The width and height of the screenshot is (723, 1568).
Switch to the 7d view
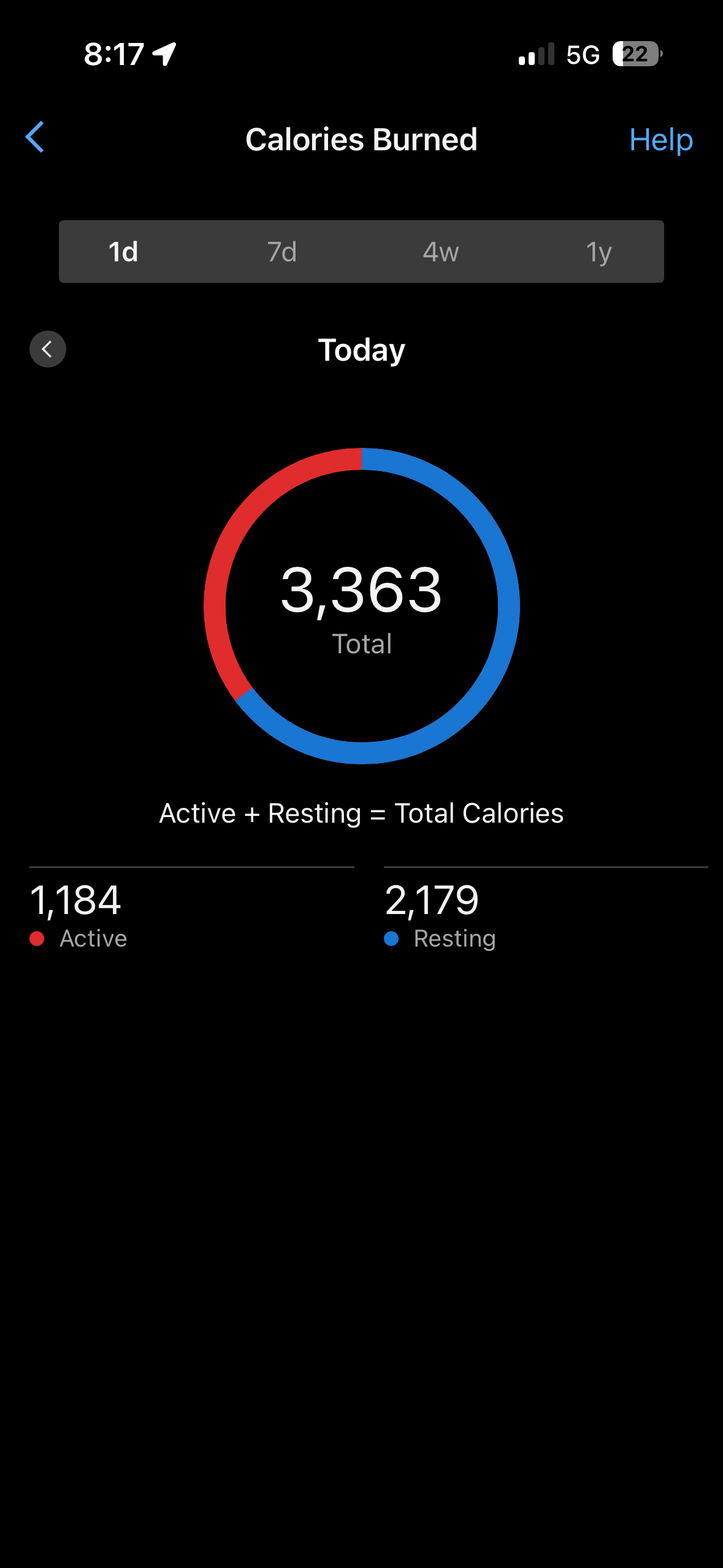(x=282, y=252)
